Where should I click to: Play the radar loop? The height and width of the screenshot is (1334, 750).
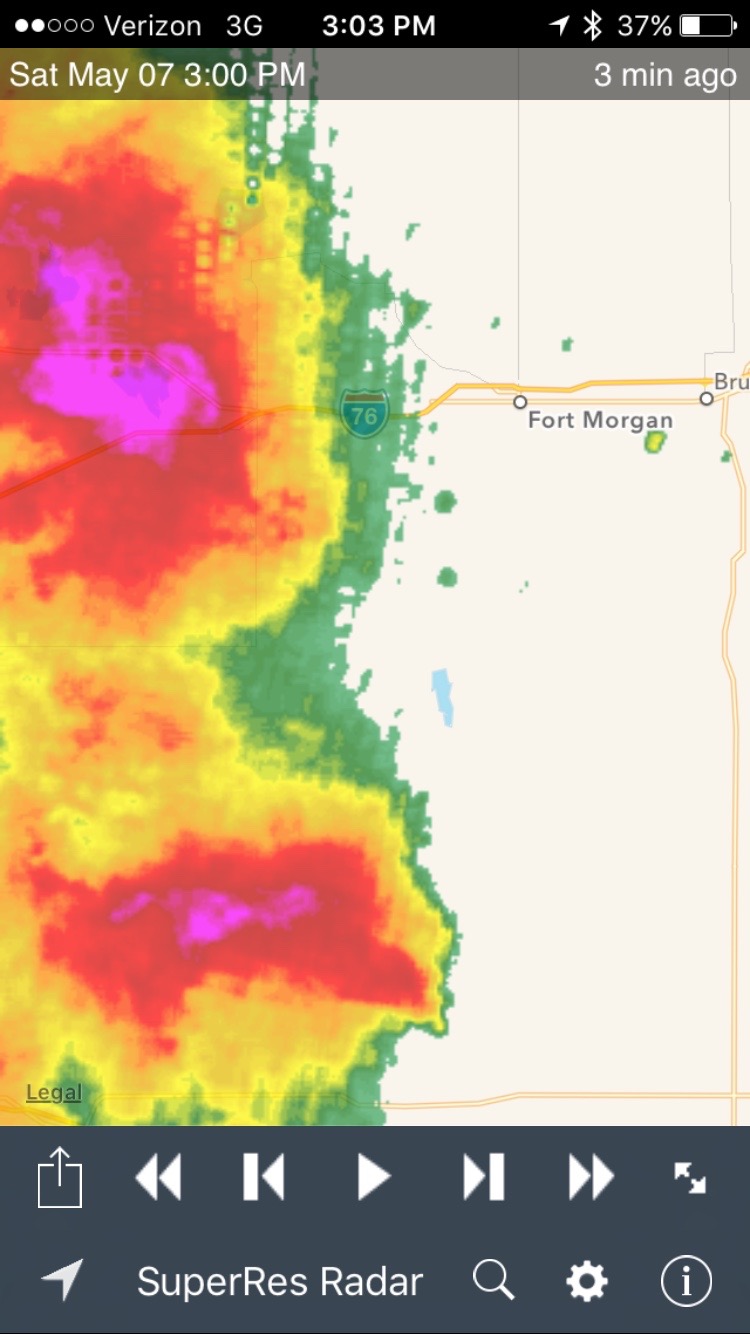tap(373, 1177)
